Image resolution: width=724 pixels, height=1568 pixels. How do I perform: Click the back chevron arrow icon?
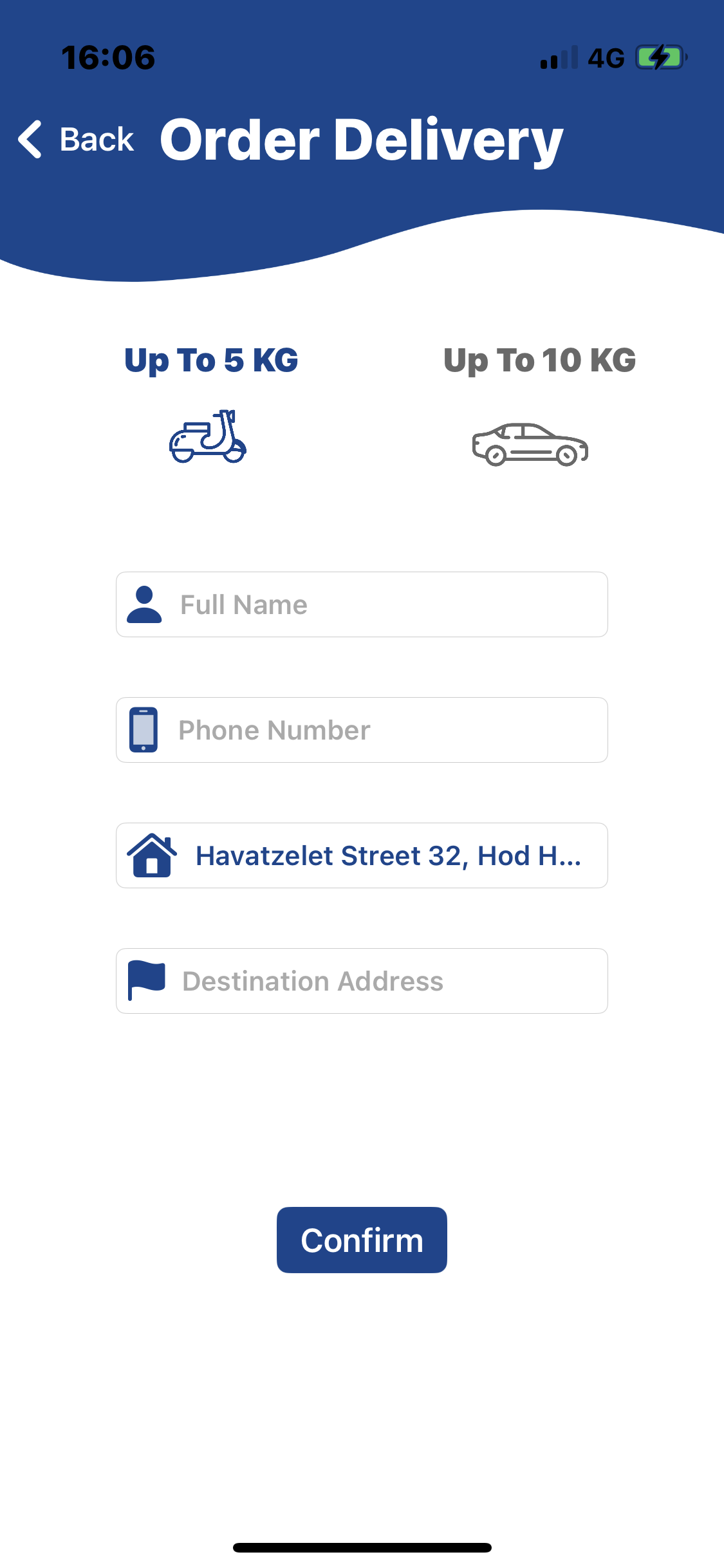[x=29, y=140]
